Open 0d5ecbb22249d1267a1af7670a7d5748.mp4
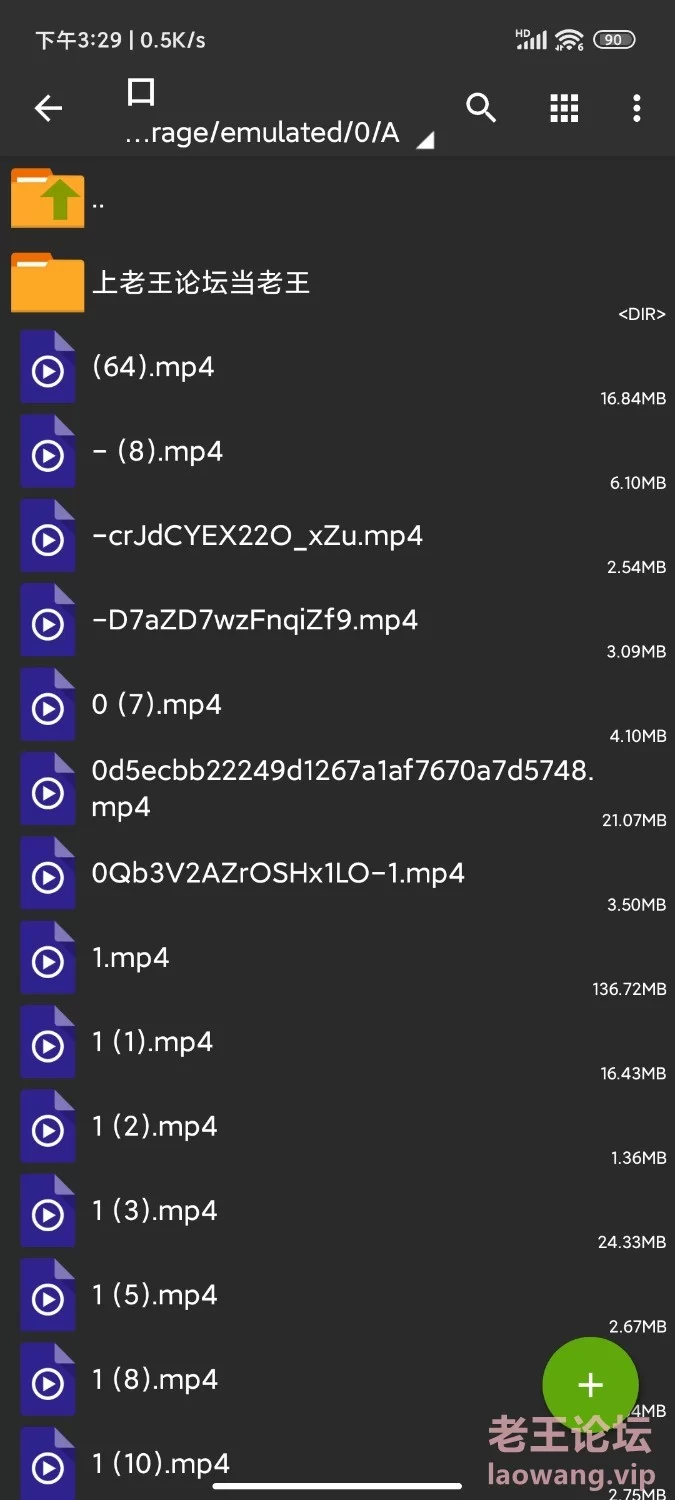Viewport: 675px width, 1500px height. (340, 788)
